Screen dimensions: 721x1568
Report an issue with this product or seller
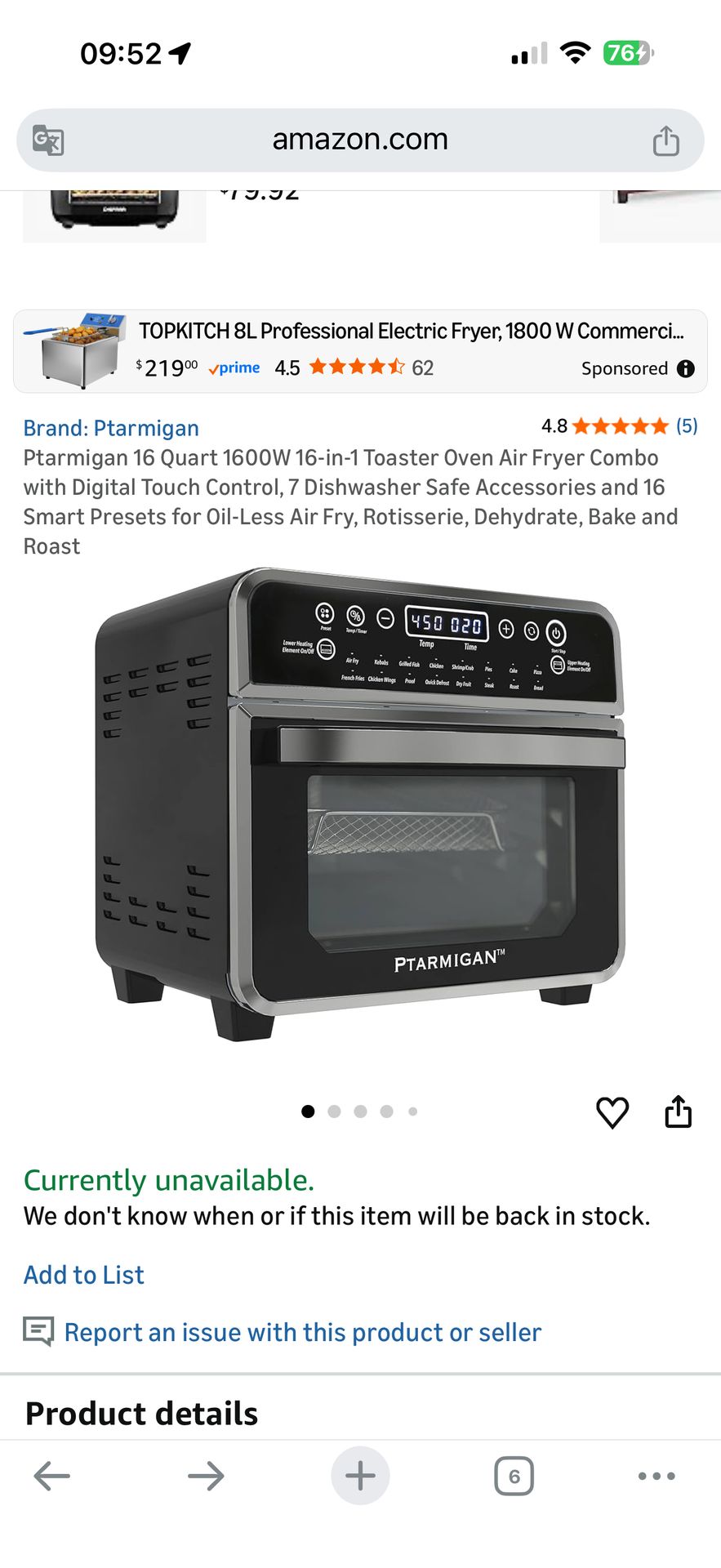pyautogui.click(x=302, y=1332)
